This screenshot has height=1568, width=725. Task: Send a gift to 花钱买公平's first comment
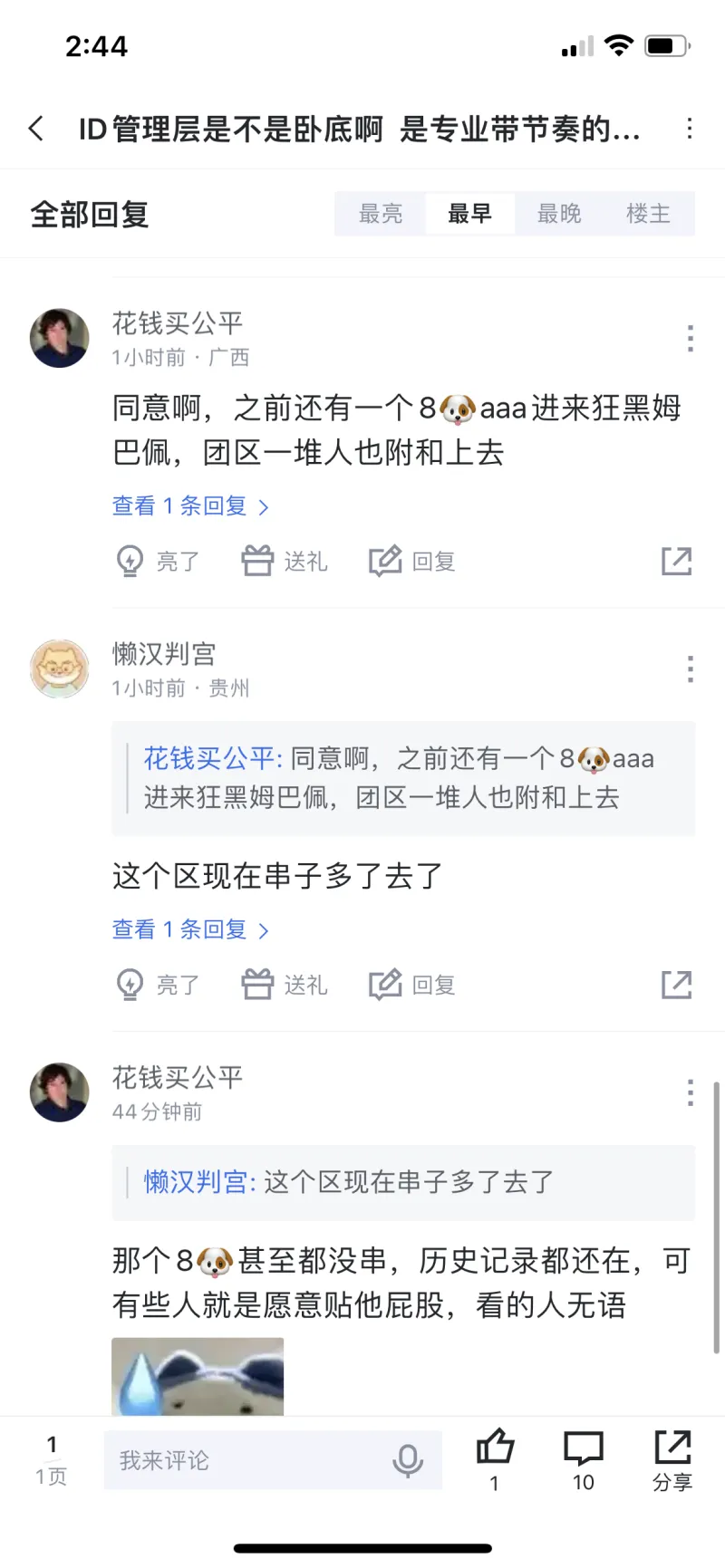[x=285, y=562]
